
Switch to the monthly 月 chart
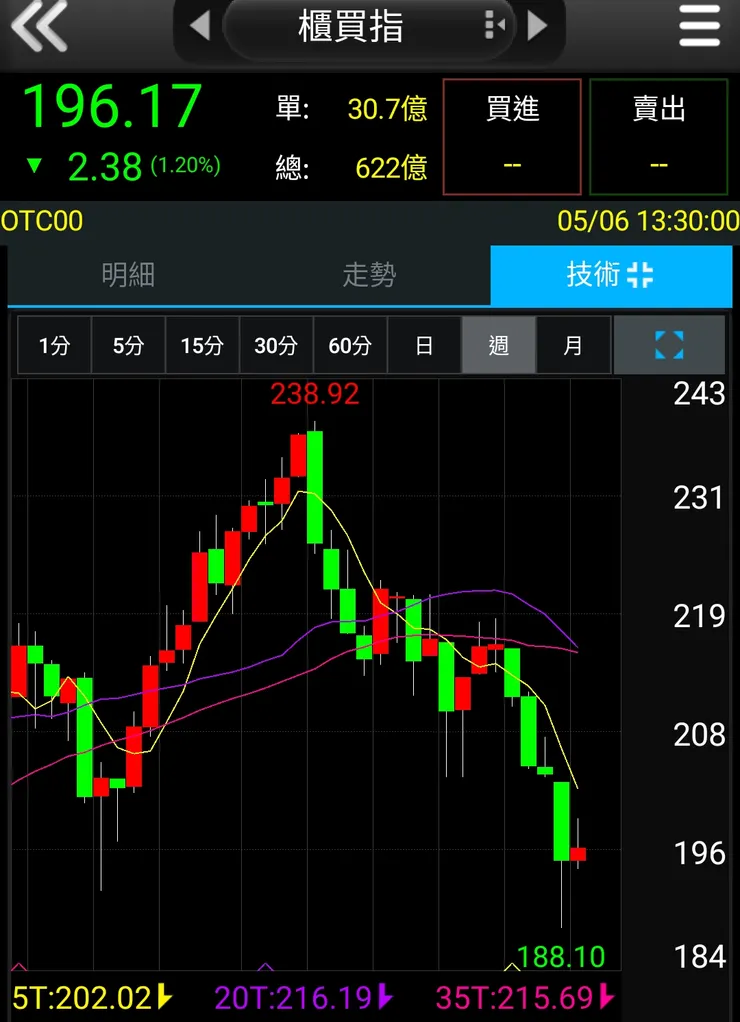click(573, 346)
